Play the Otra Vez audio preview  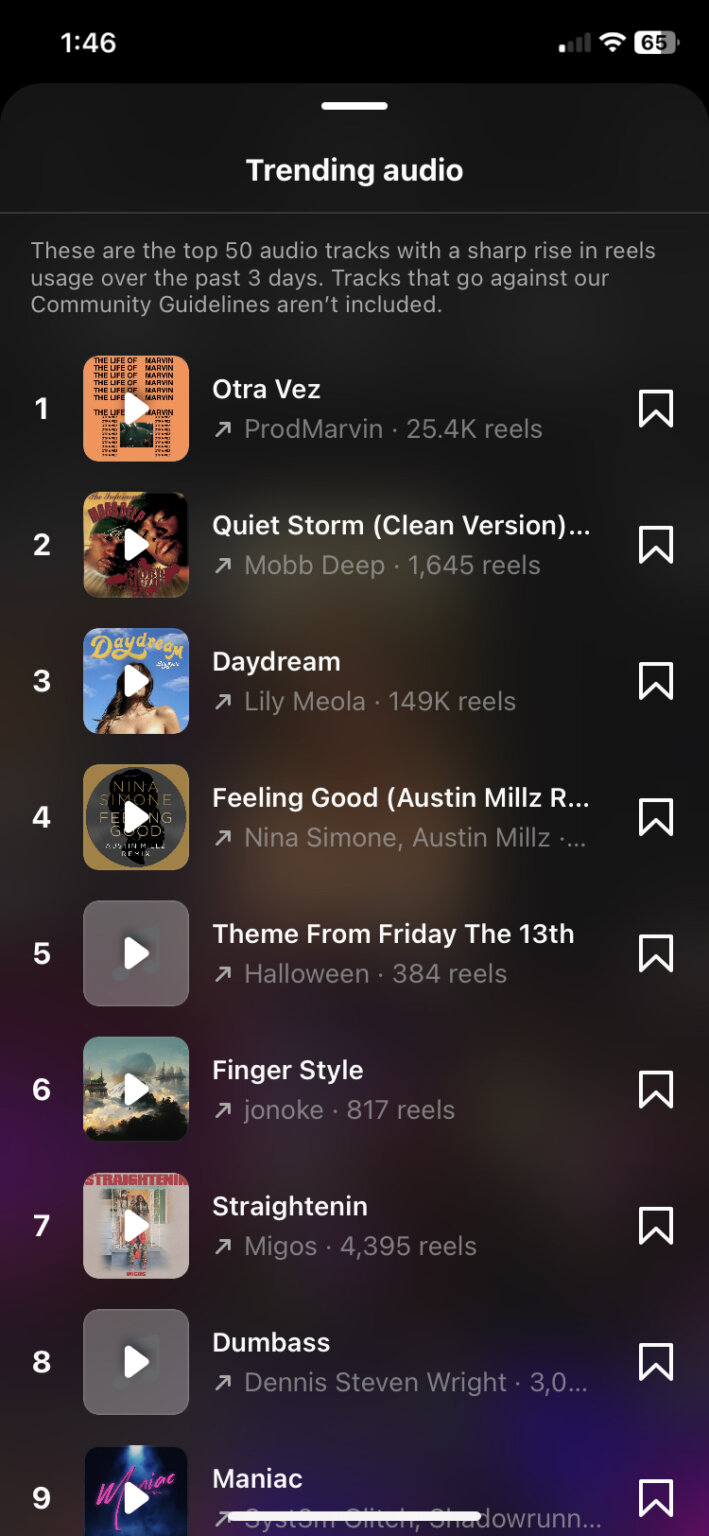[x=136, y=408]
